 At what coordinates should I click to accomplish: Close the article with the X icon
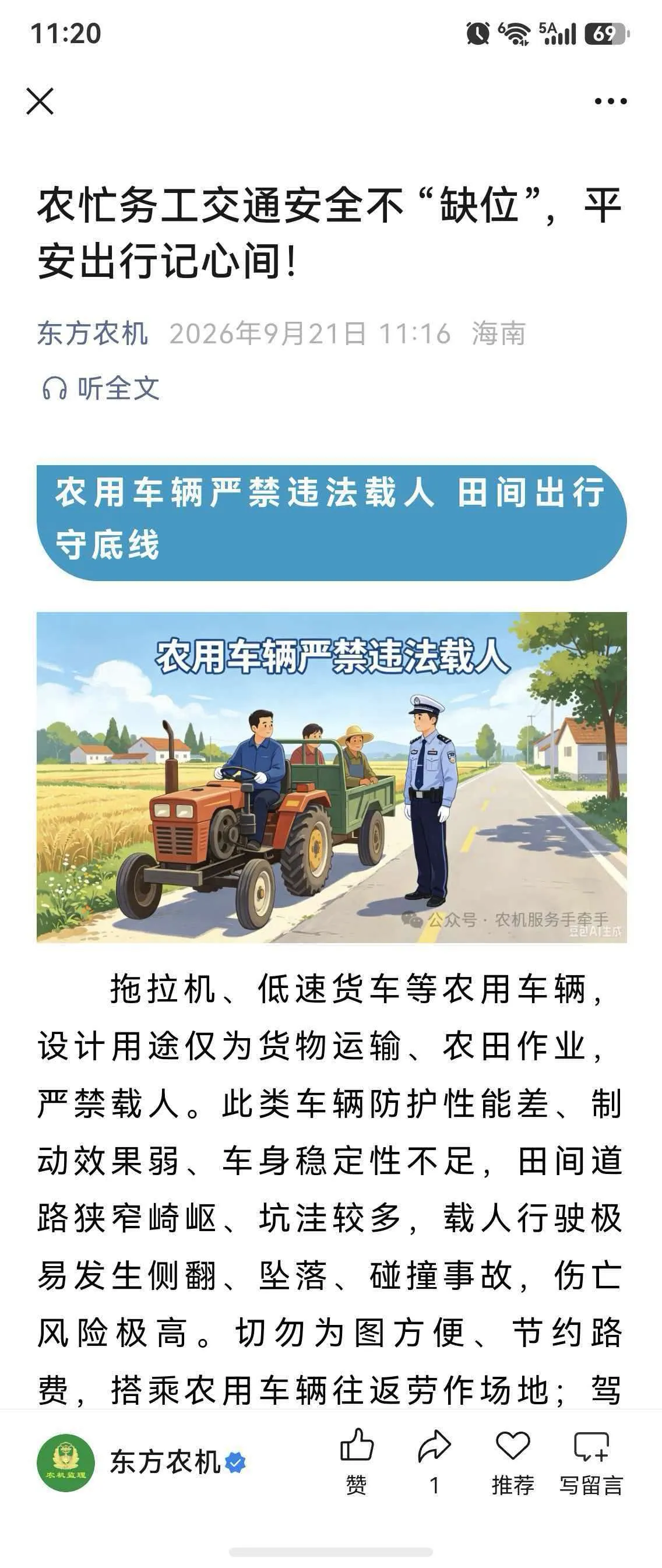pos(40,101)
